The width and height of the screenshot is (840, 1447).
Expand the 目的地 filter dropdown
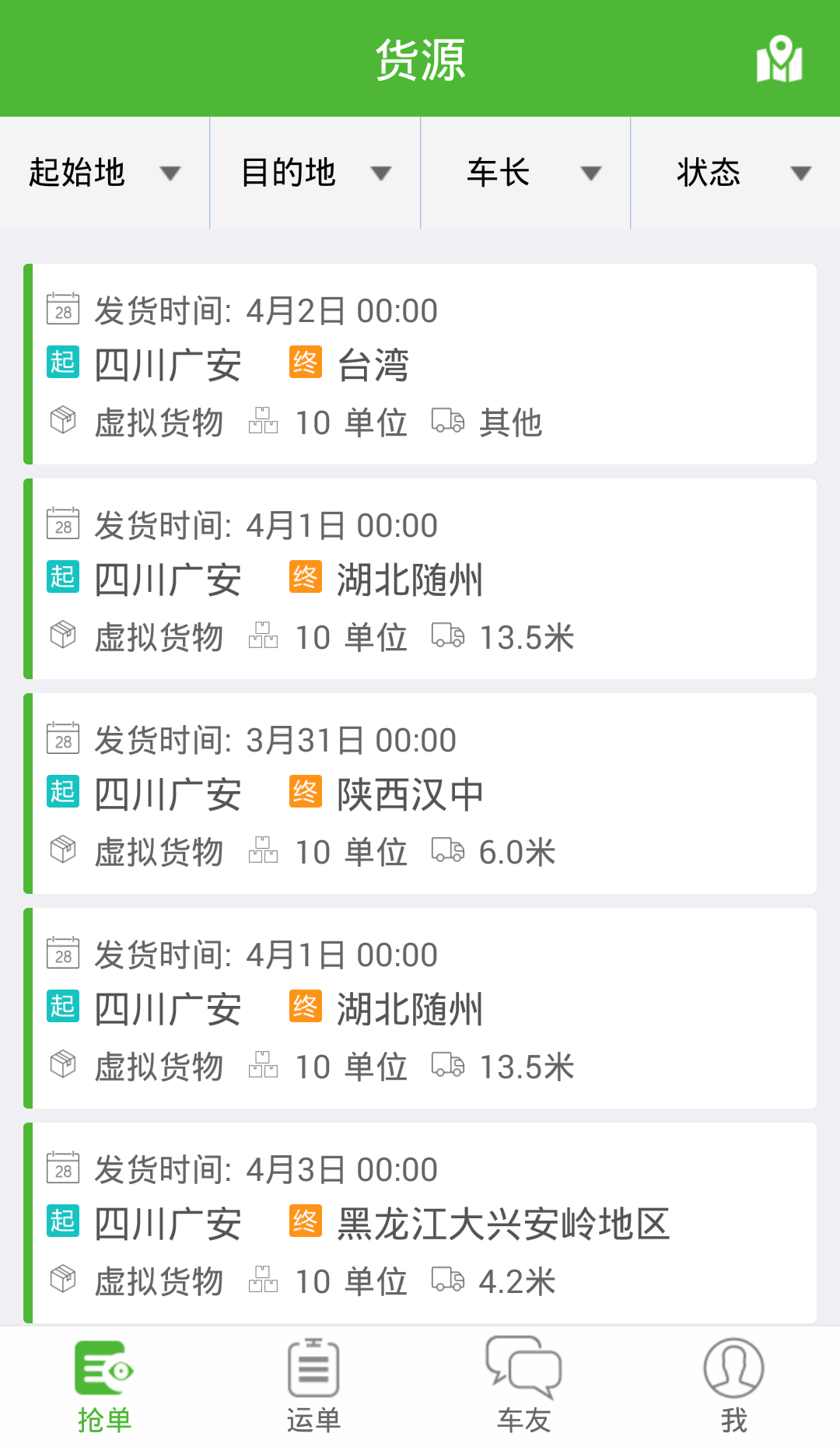point(315,173)
